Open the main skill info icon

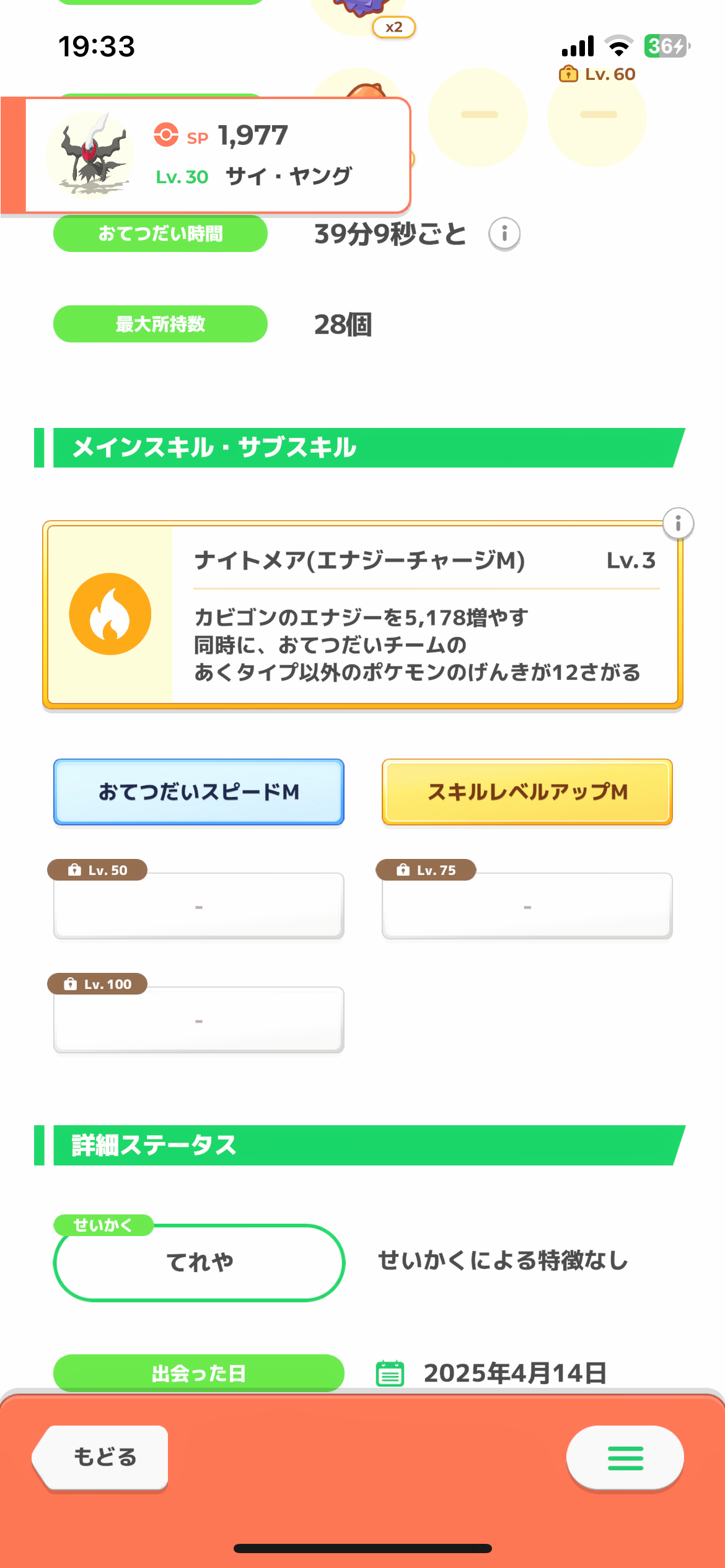click(x=678, y=524)
